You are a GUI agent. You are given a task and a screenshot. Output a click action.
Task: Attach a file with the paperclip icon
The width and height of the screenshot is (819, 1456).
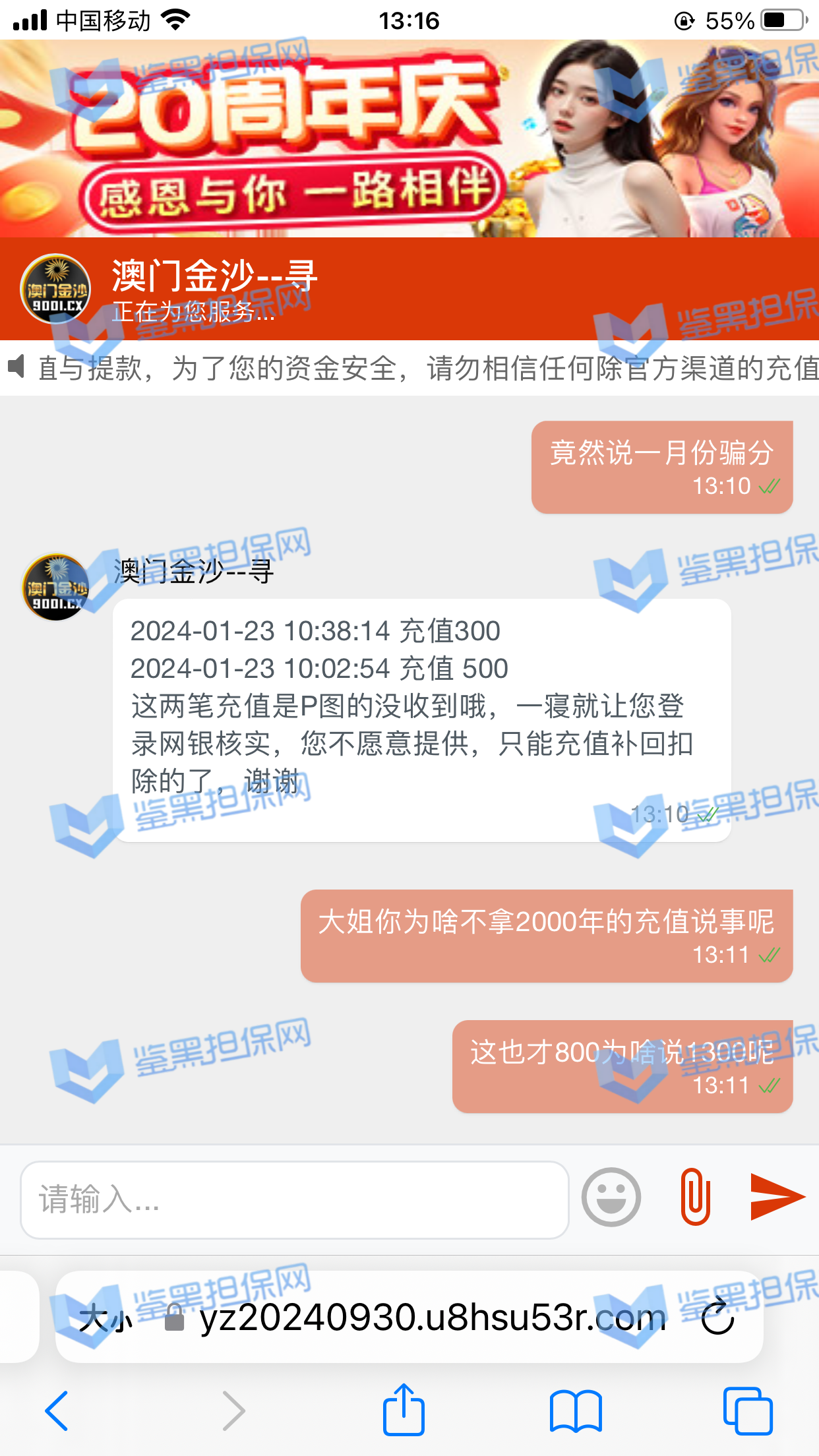pyautogui.click(x=695, y=1197)
